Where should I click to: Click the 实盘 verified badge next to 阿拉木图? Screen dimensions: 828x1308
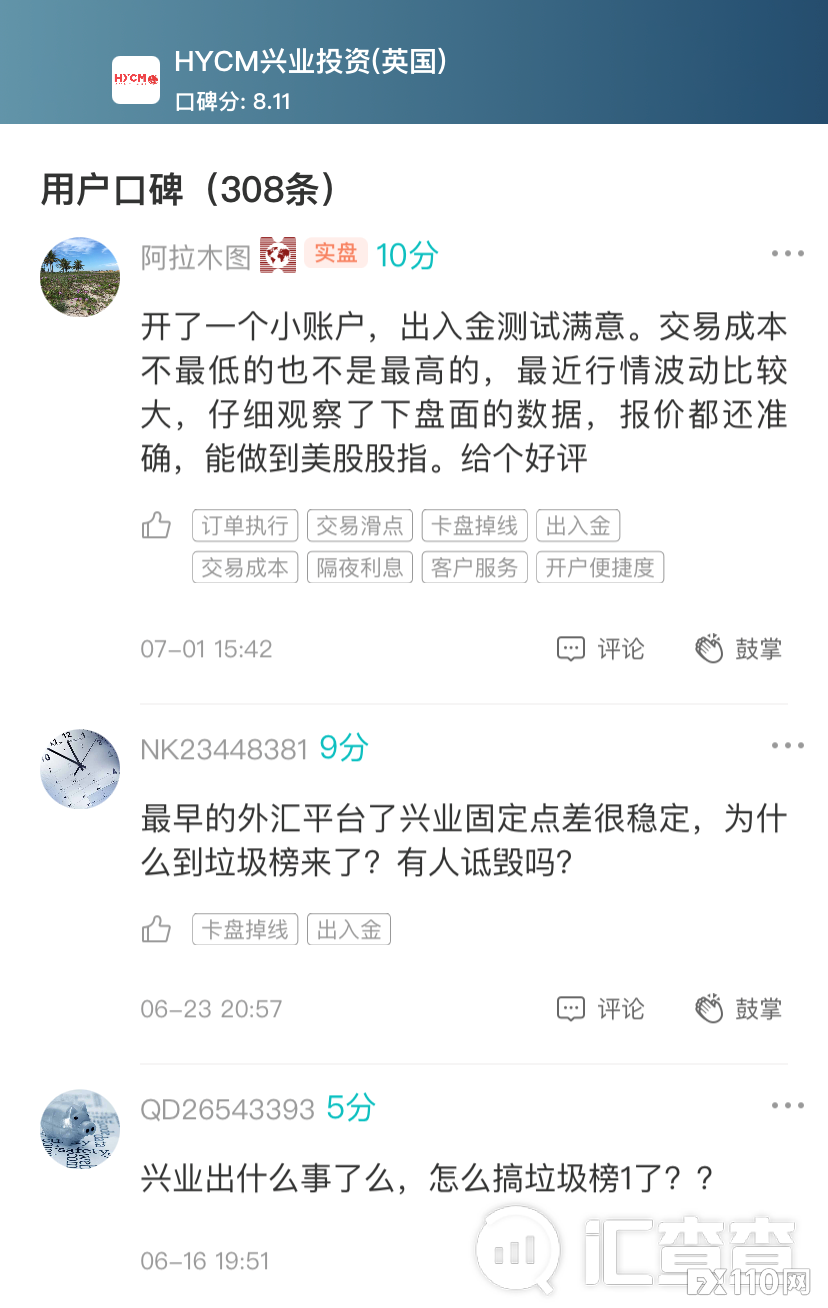[335, 254]
